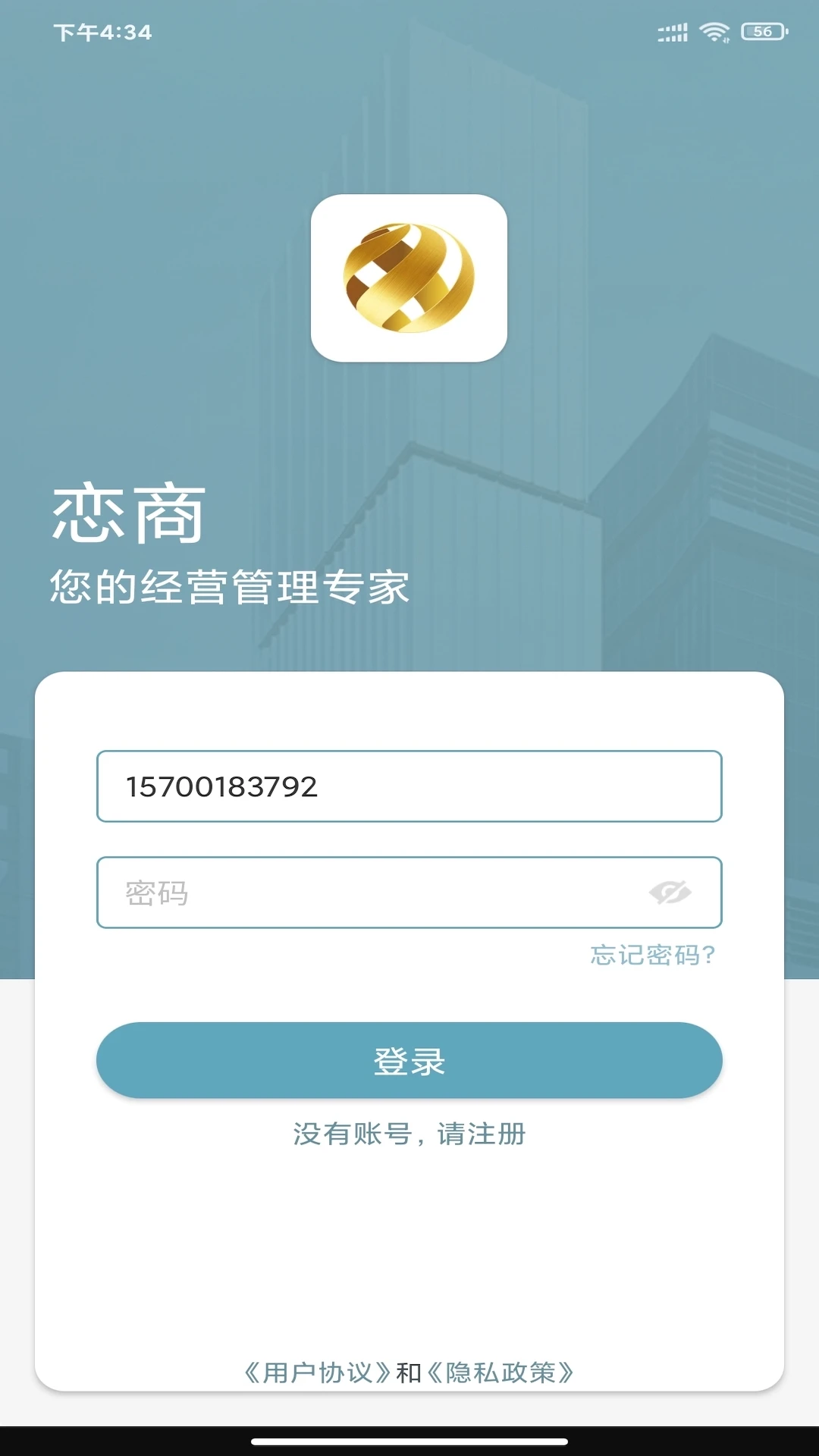Screen dimensions: 819x1456
Task: Select the phone number field showing 15700183792
Action: (409, 787)
